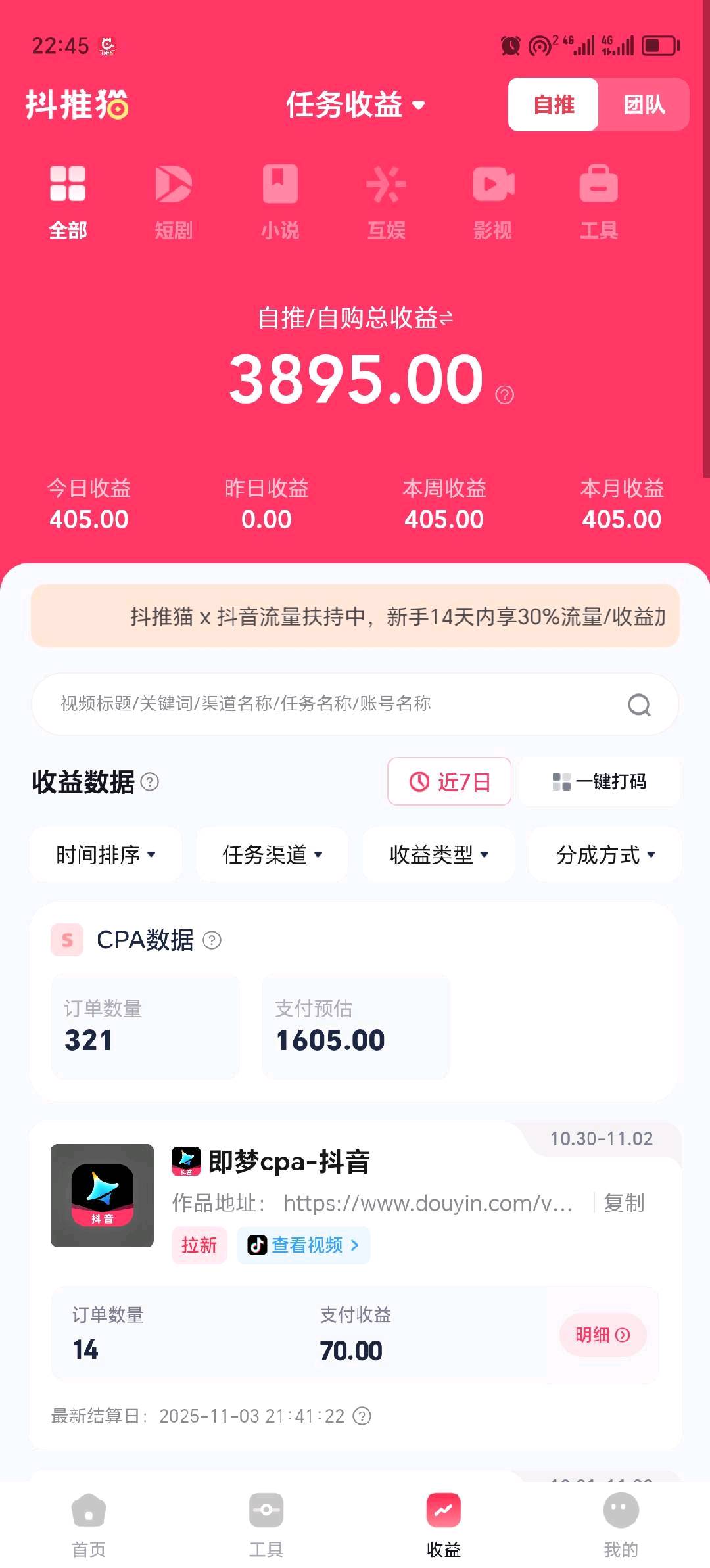Select the 短剧 category icon

point(173,186)
